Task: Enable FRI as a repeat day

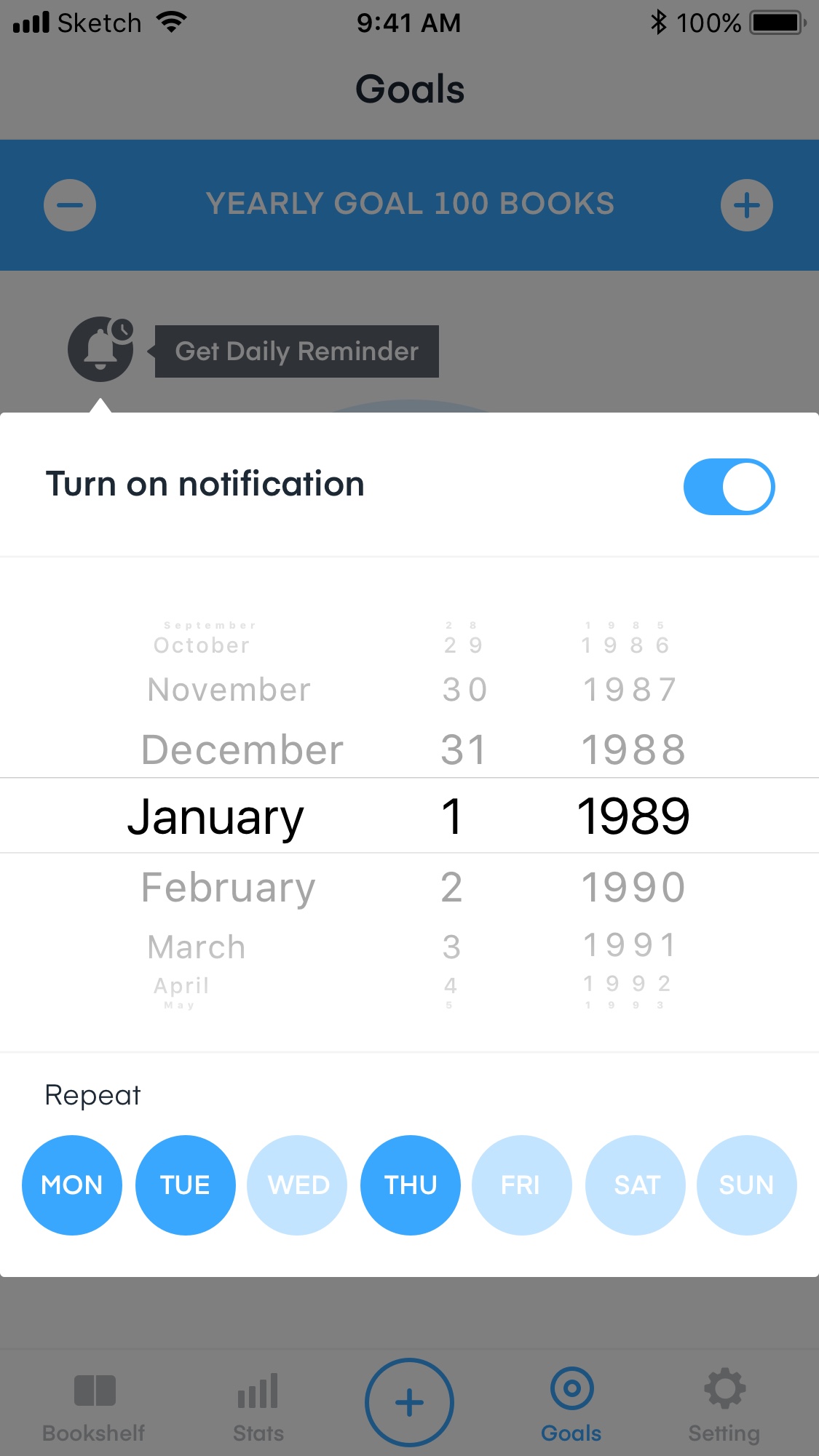Action: click(x=521, y=1185)
